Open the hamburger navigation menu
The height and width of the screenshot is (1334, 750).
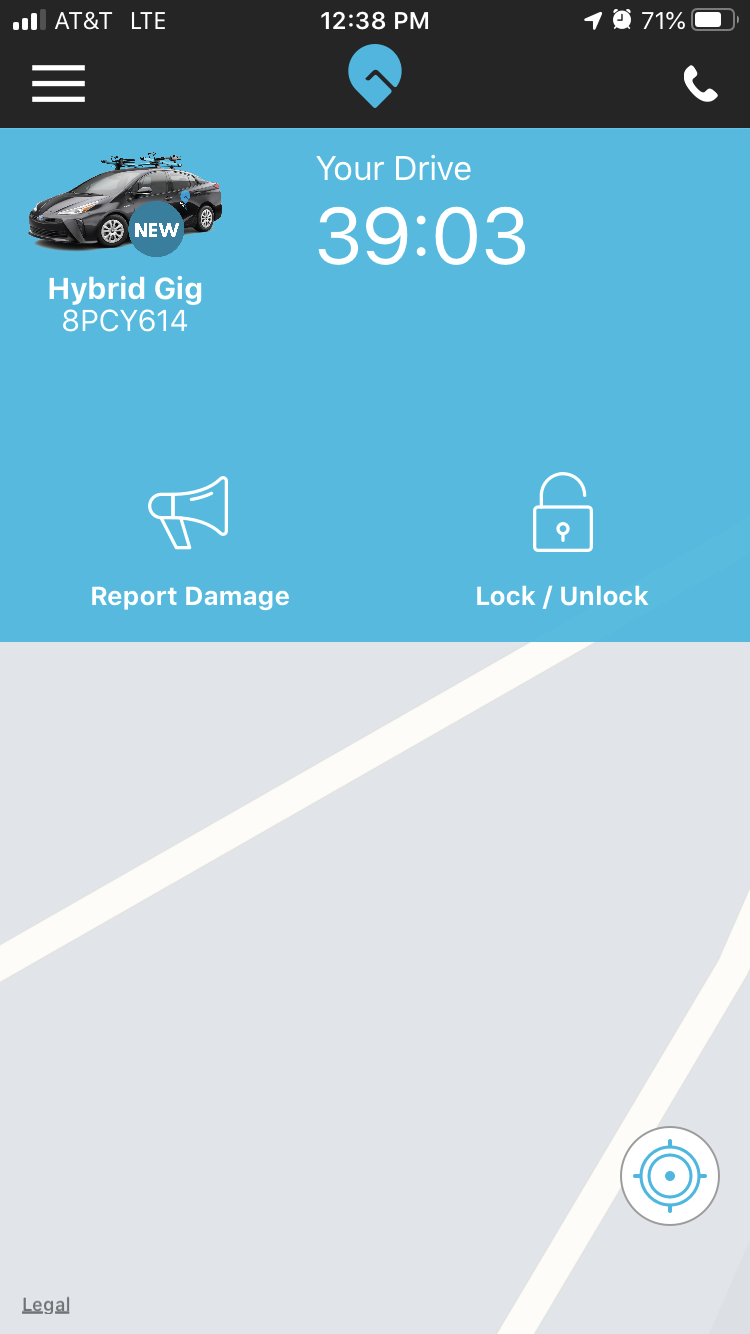[58, 84]
